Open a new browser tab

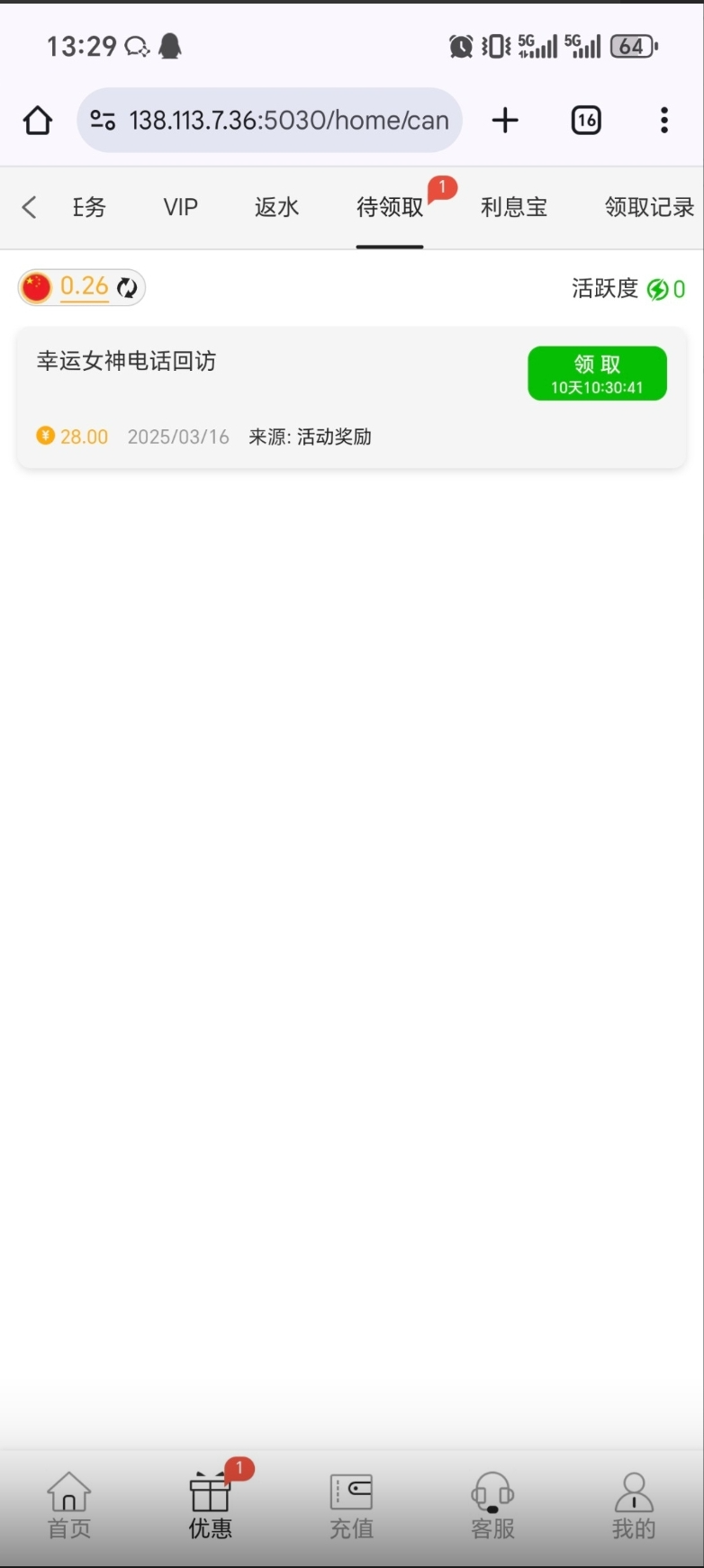pyautogui.click(x=505, y=120)
